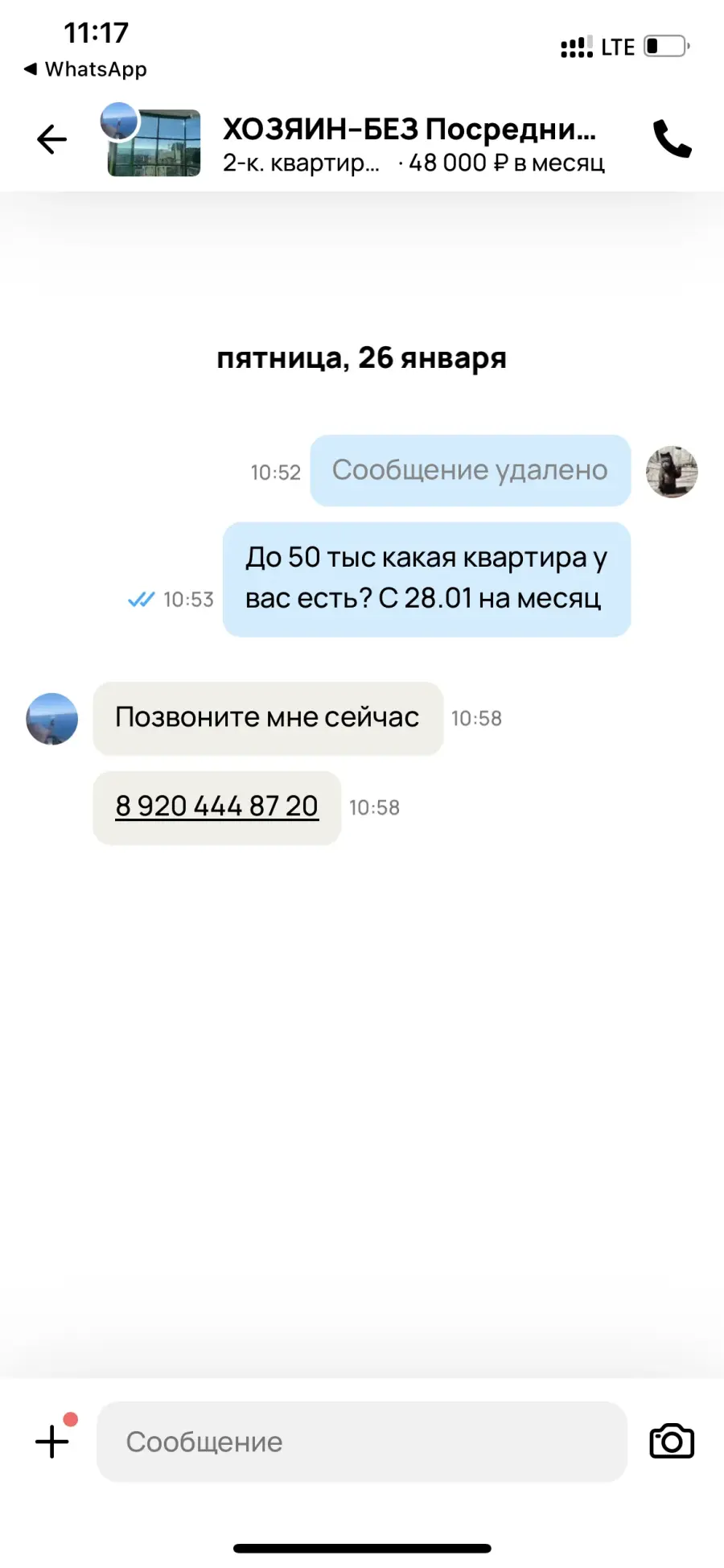Tap the phone number 8 920 444 87 20
The width and height of the screenshot is (724, 1568).
tap(217, 807)
